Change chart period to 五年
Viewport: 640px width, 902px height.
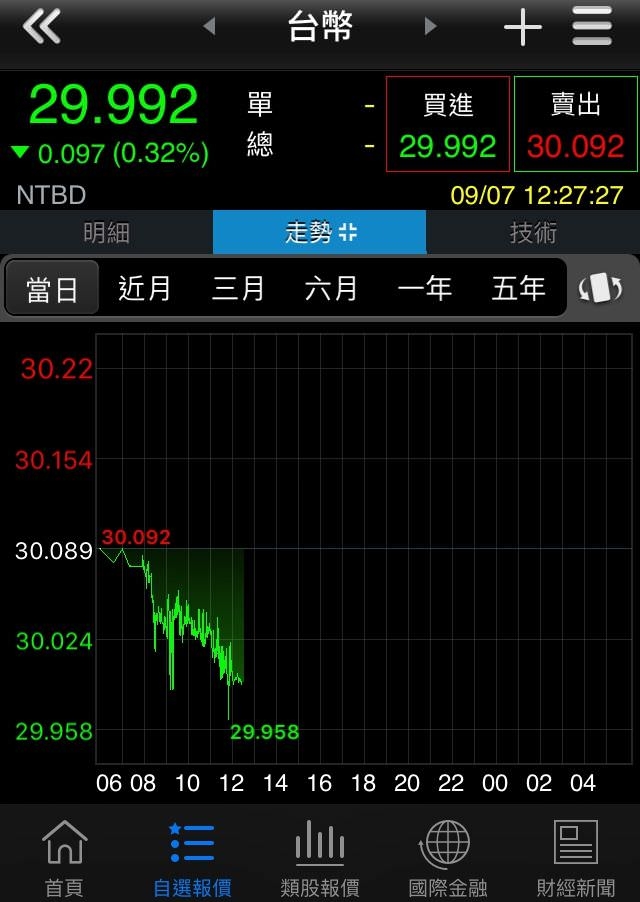coord(518,289)
